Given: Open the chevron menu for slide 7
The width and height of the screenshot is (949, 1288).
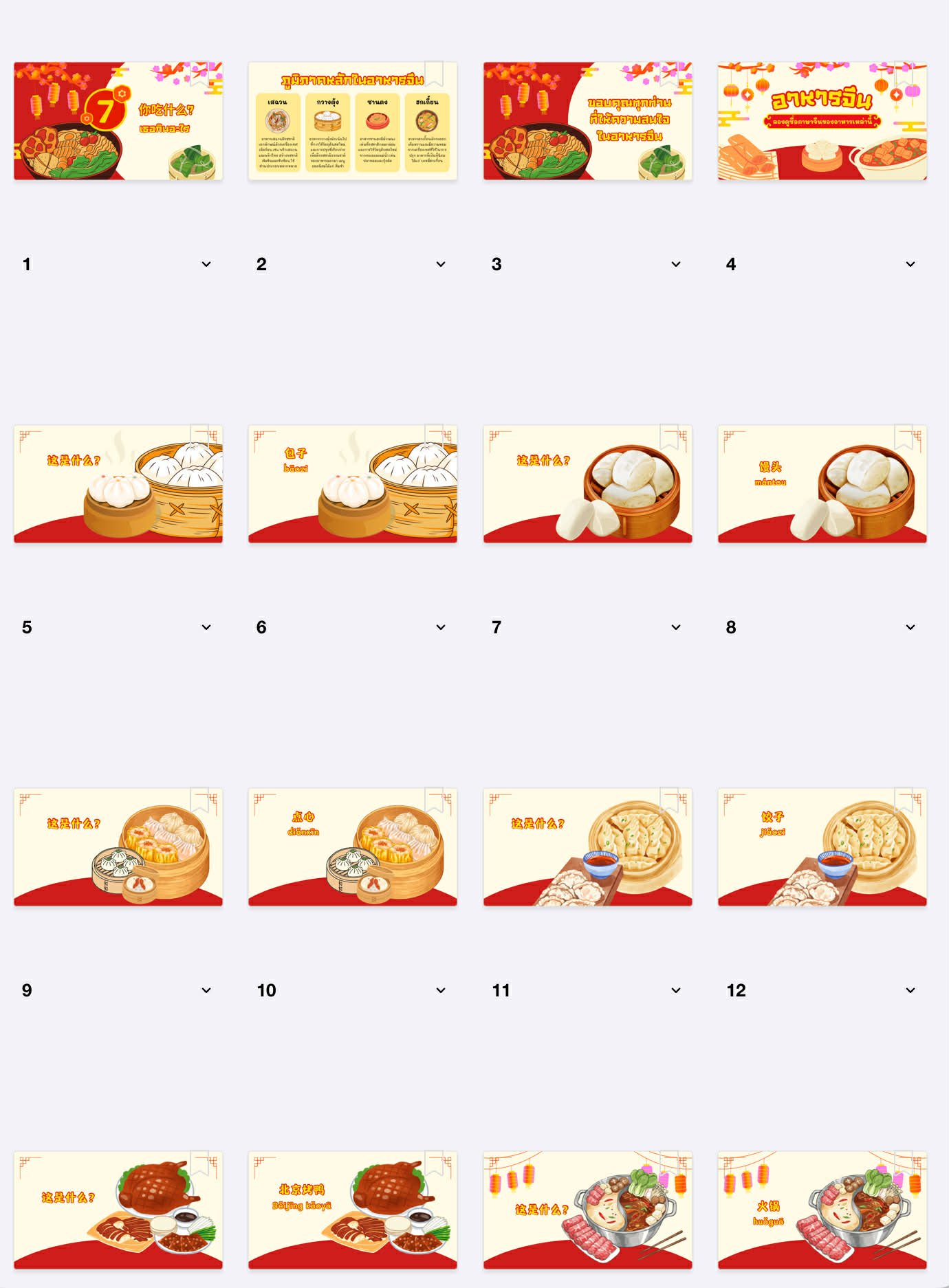Looking at the screenshot, I should (x=676, y=627).
